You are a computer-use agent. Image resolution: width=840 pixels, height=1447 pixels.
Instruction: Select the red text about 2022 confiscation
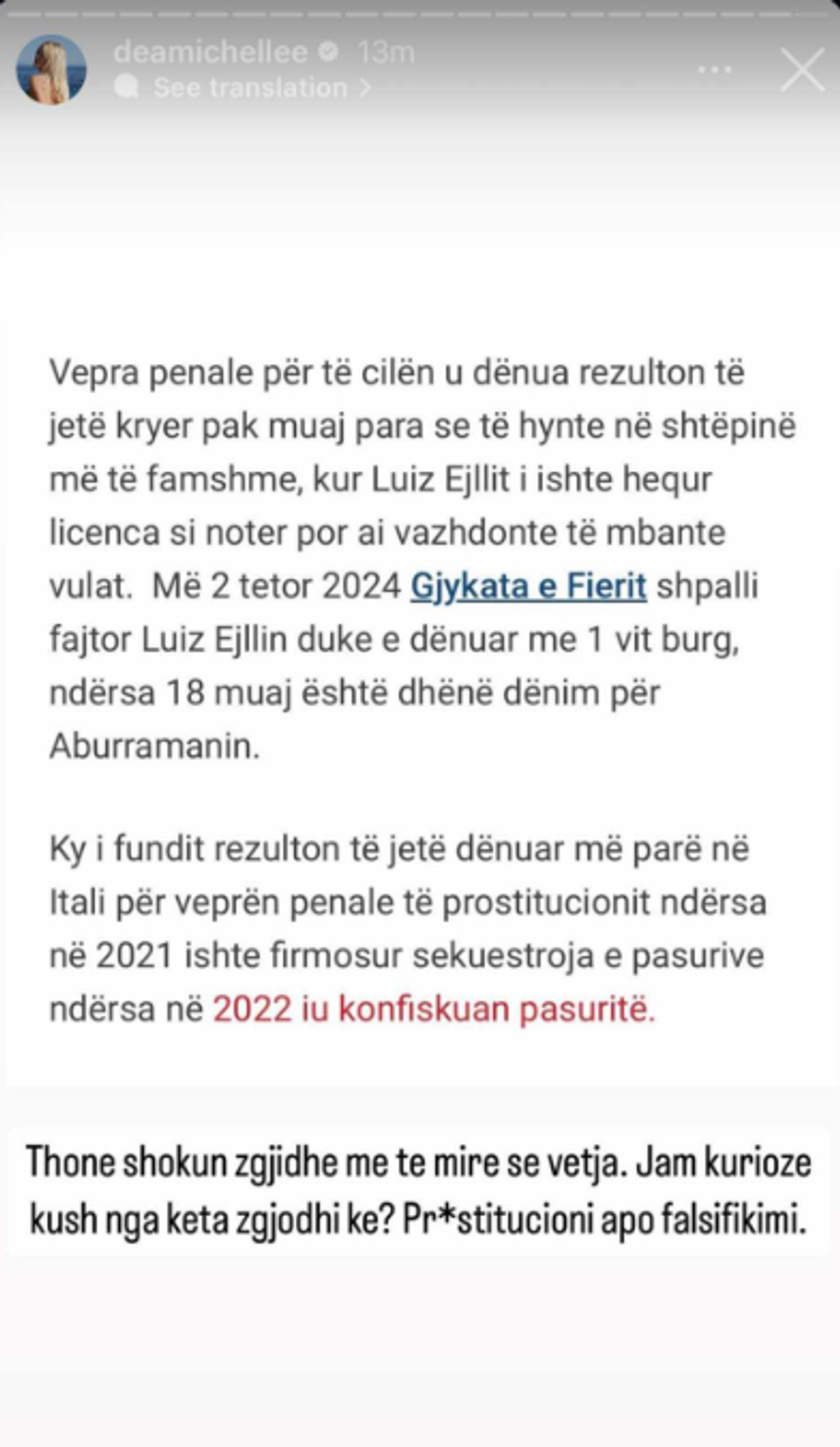point(433,1011)
